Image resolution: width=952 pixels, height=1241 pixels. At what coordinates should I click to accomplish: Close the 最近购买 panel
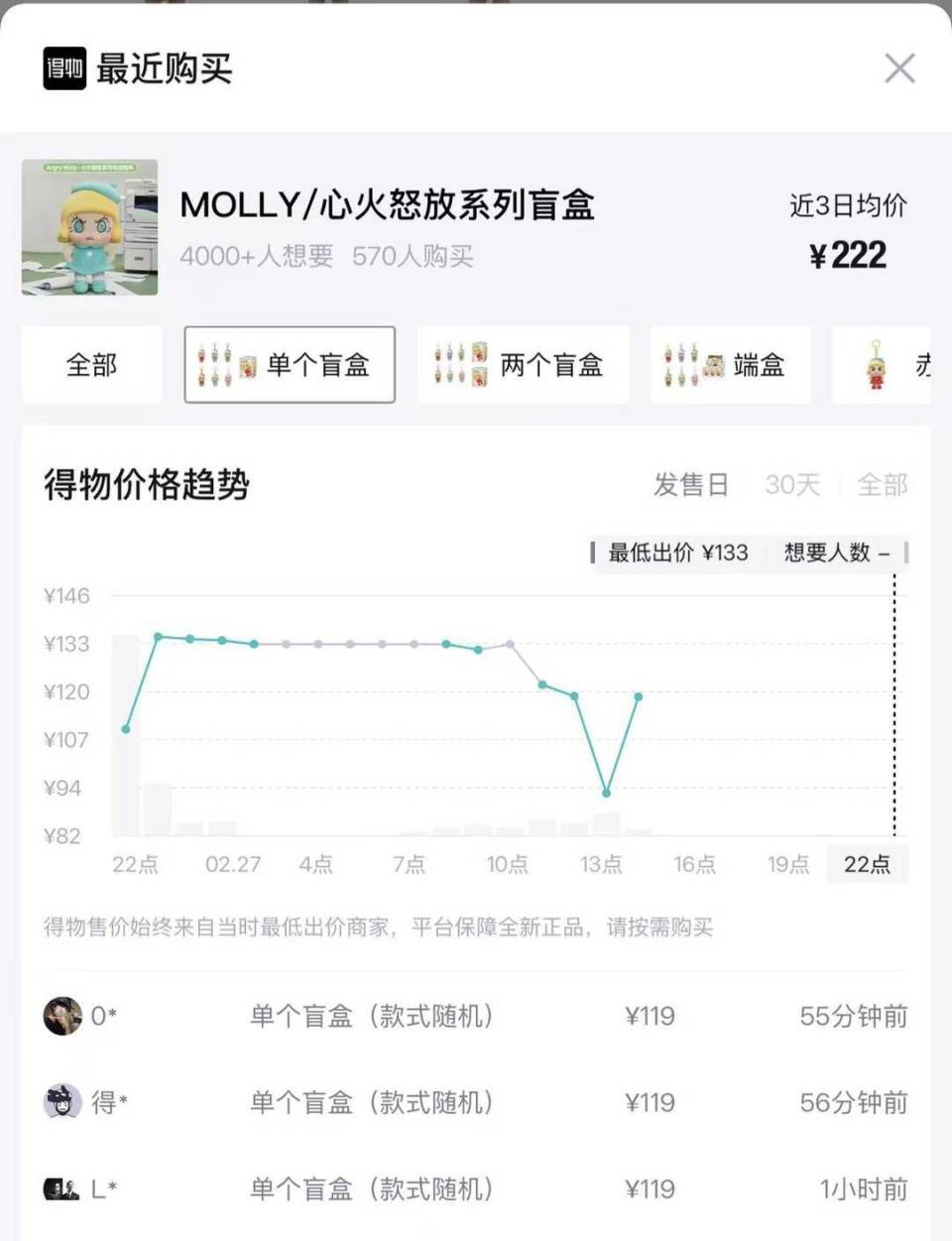coord(899,68)
